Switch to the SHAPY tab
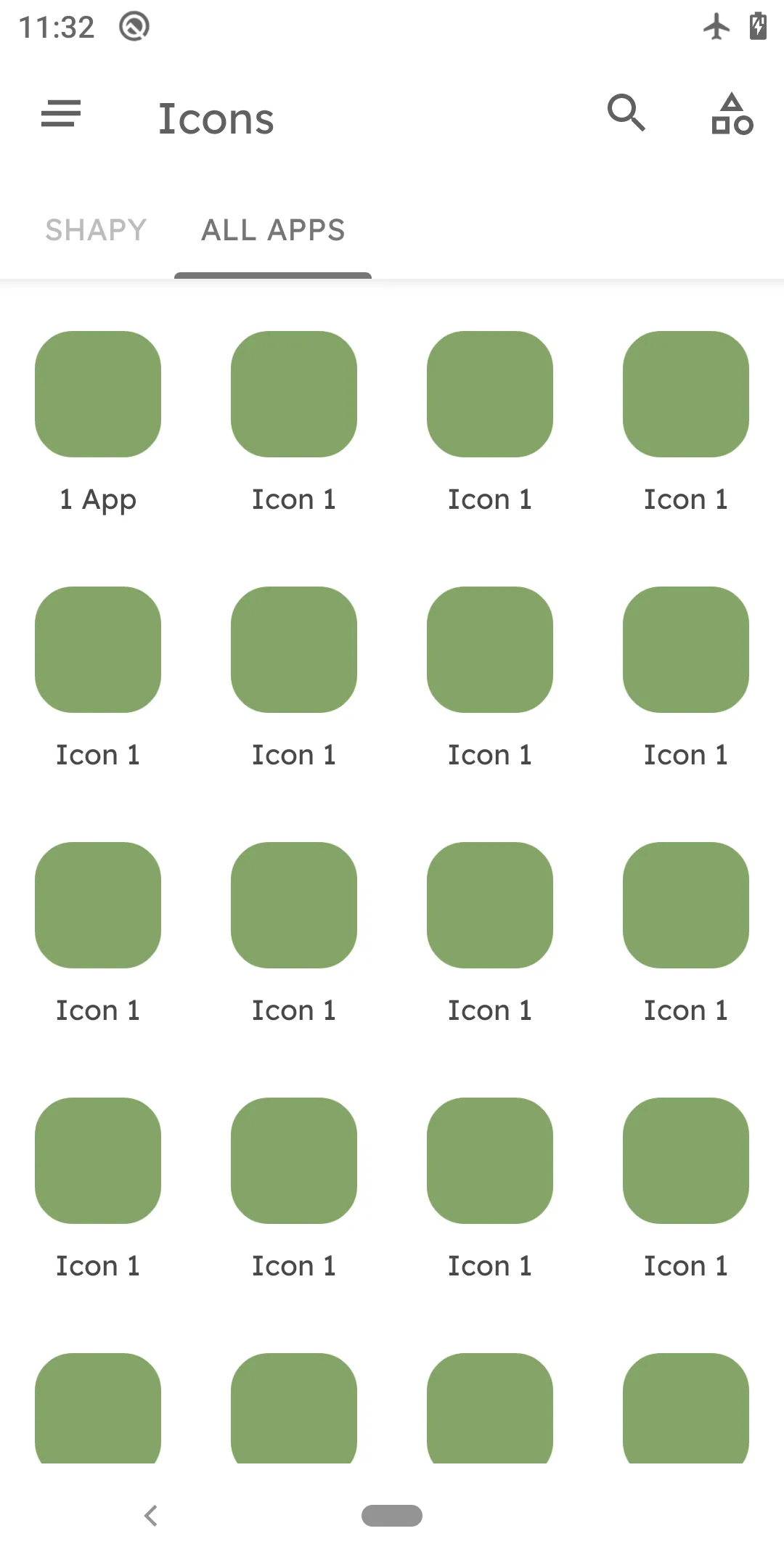The height and width of the screenshot is (1568, 784). pos(96,230)
